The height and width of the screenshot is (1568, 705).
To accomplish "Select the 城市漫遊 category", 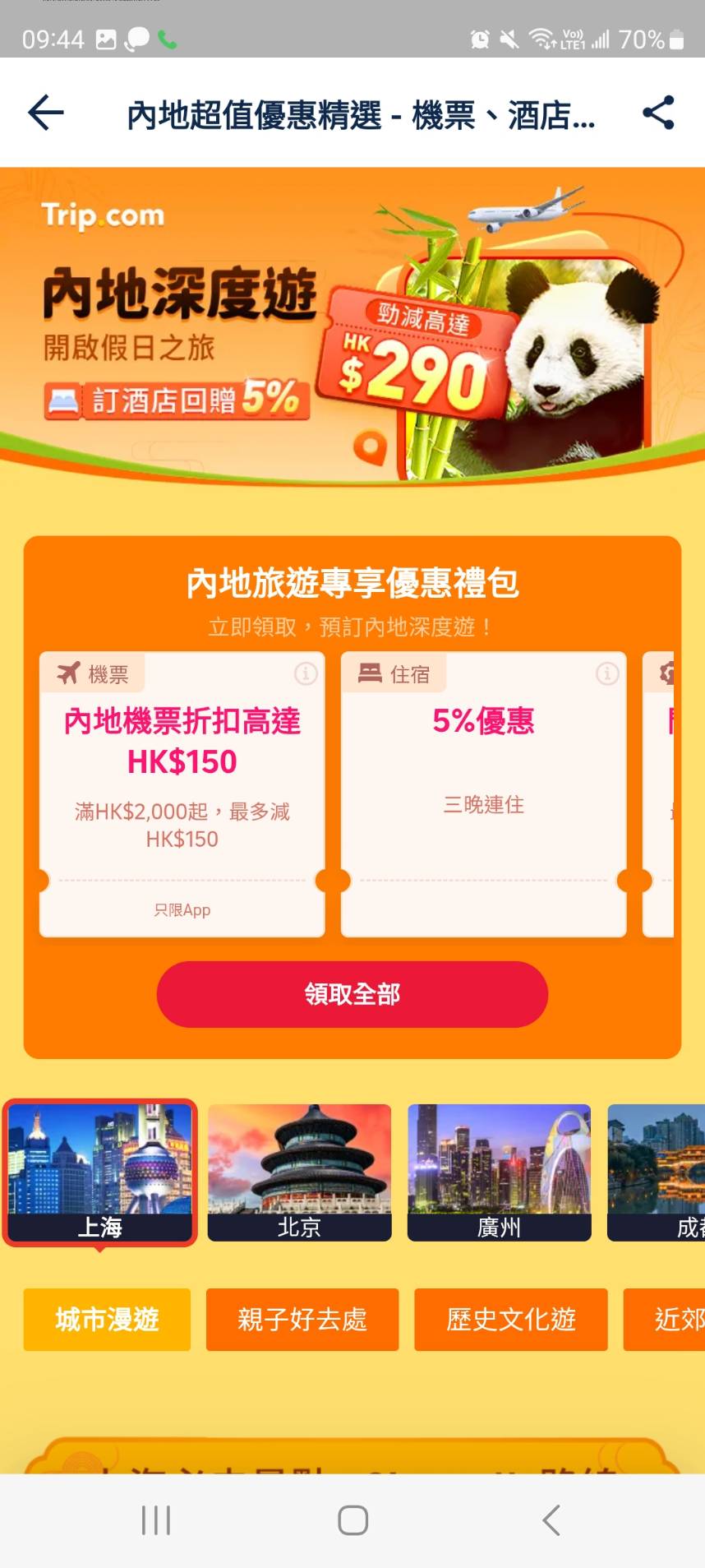I will pyautogui.click(x=107, y=1320).
